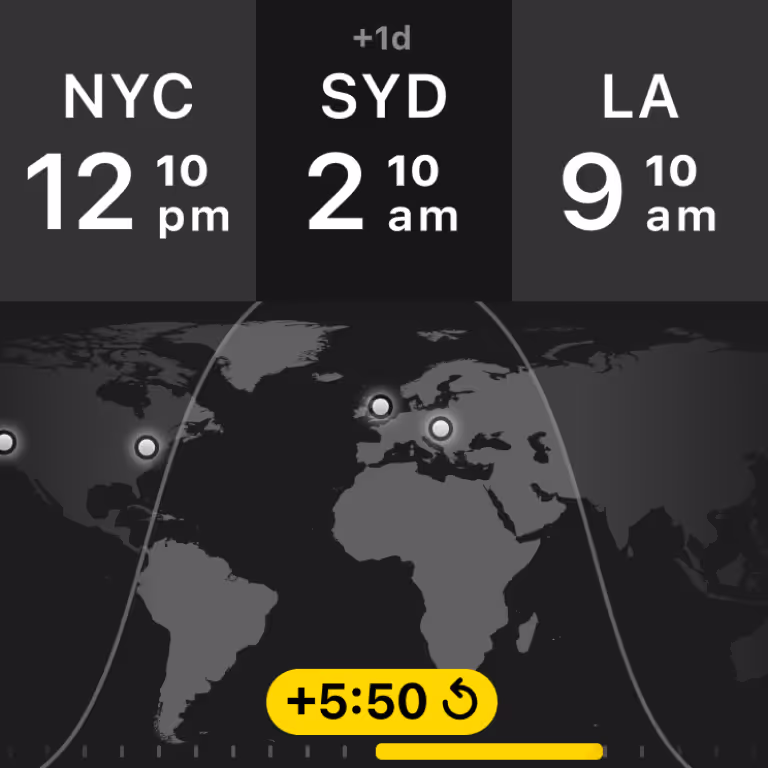
Task: Select the NYC time tile
Action: click(128, 150)
